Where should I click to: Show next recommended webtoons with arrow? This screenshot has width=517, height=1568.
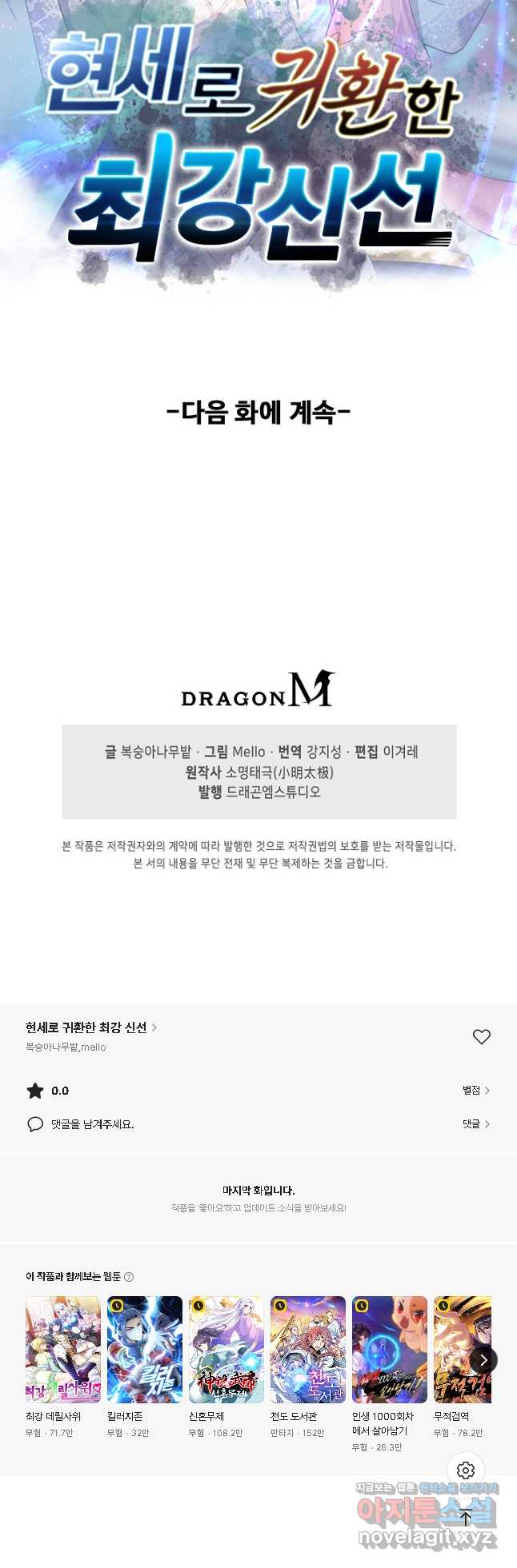pyautogui.click(x=483, y=1359)
